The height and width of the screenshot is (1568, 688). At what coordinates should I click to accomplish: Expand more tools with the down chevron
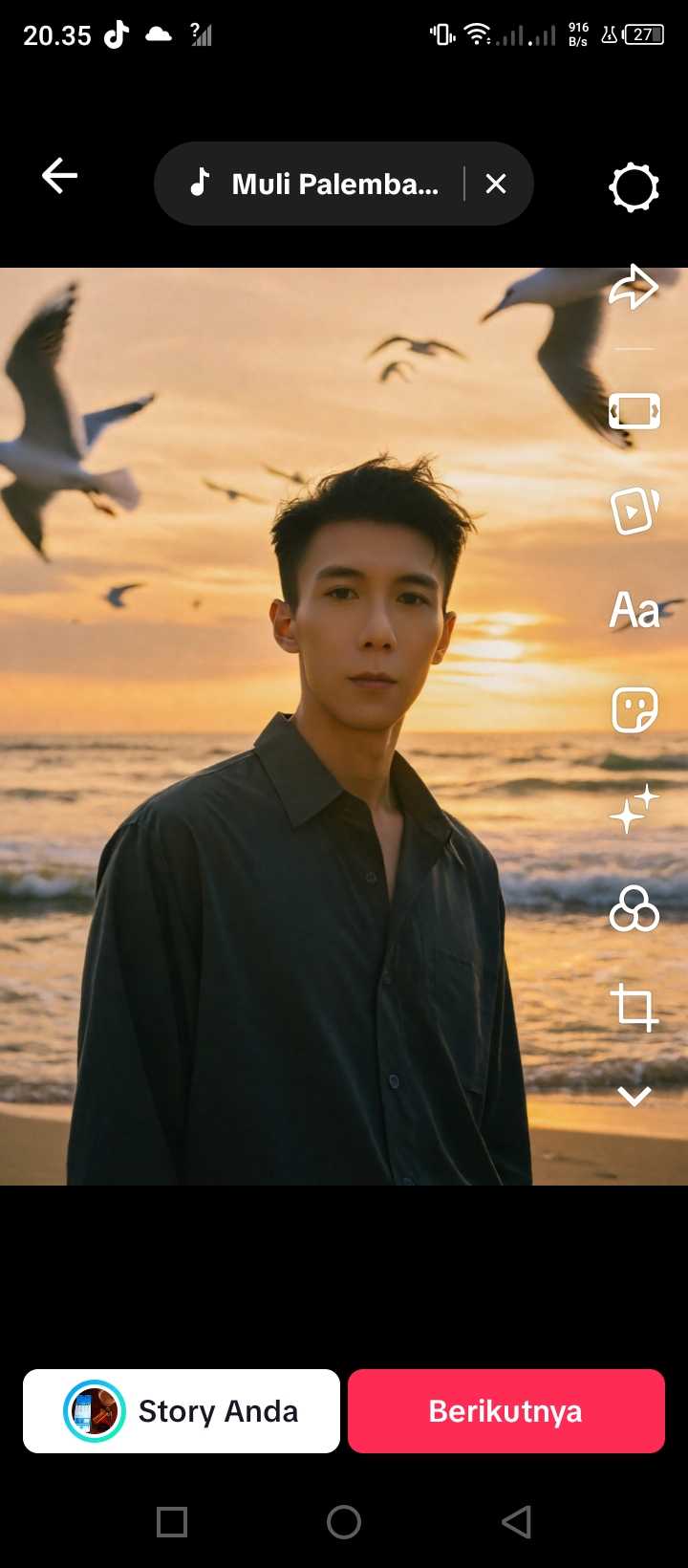point(634,1096)
